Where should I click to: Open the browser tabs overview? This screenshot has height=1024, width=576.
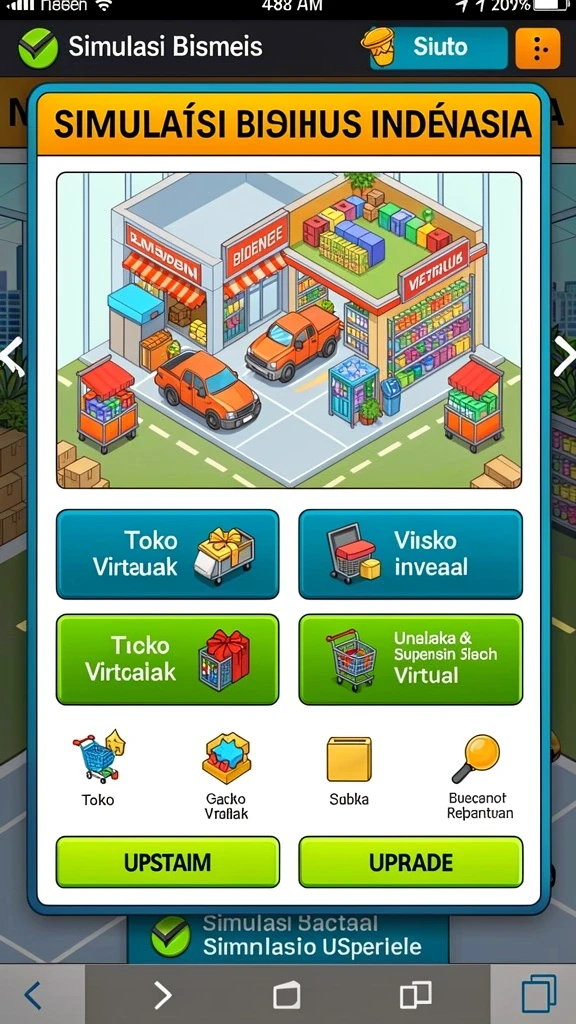point(538,994)
